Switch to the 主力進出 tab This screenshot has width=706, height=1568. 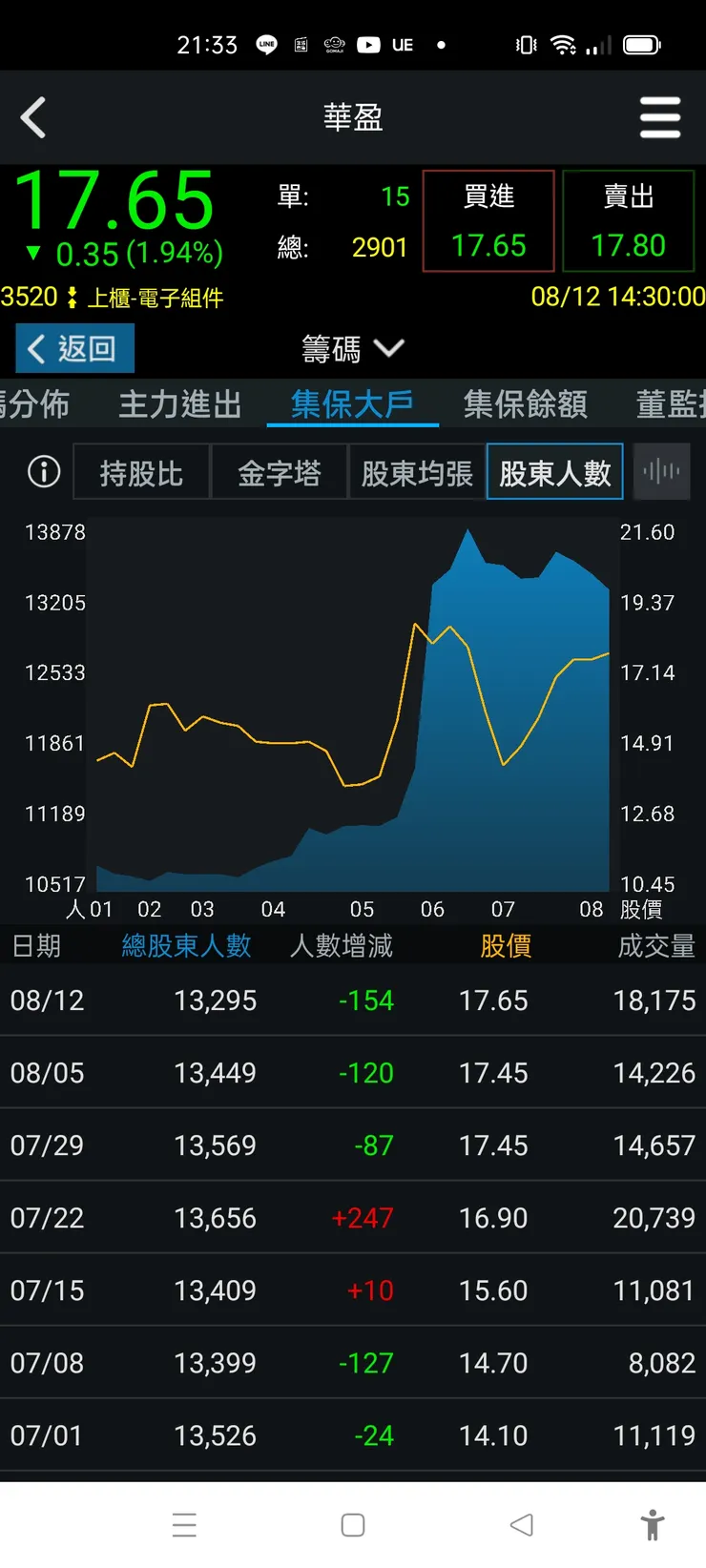179,404
